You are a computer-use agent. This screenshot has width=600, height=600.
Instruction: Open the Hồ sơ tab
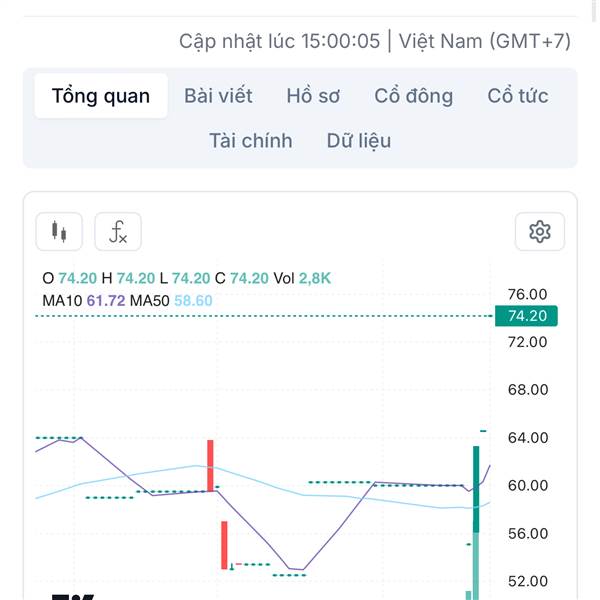[x=313, y=96]
